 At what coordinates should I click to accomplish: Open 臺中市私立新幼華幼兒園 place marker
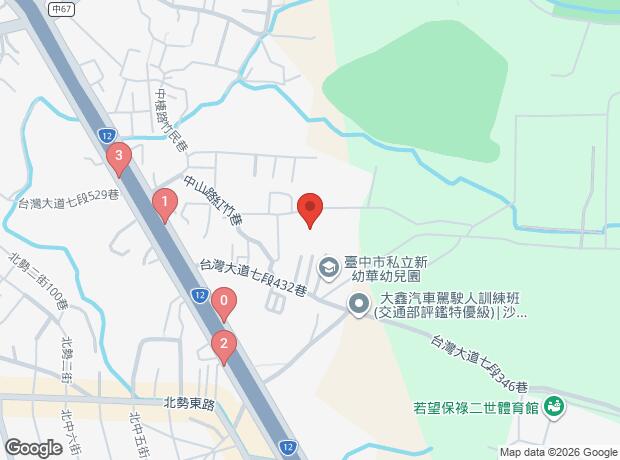click(328, 267)
